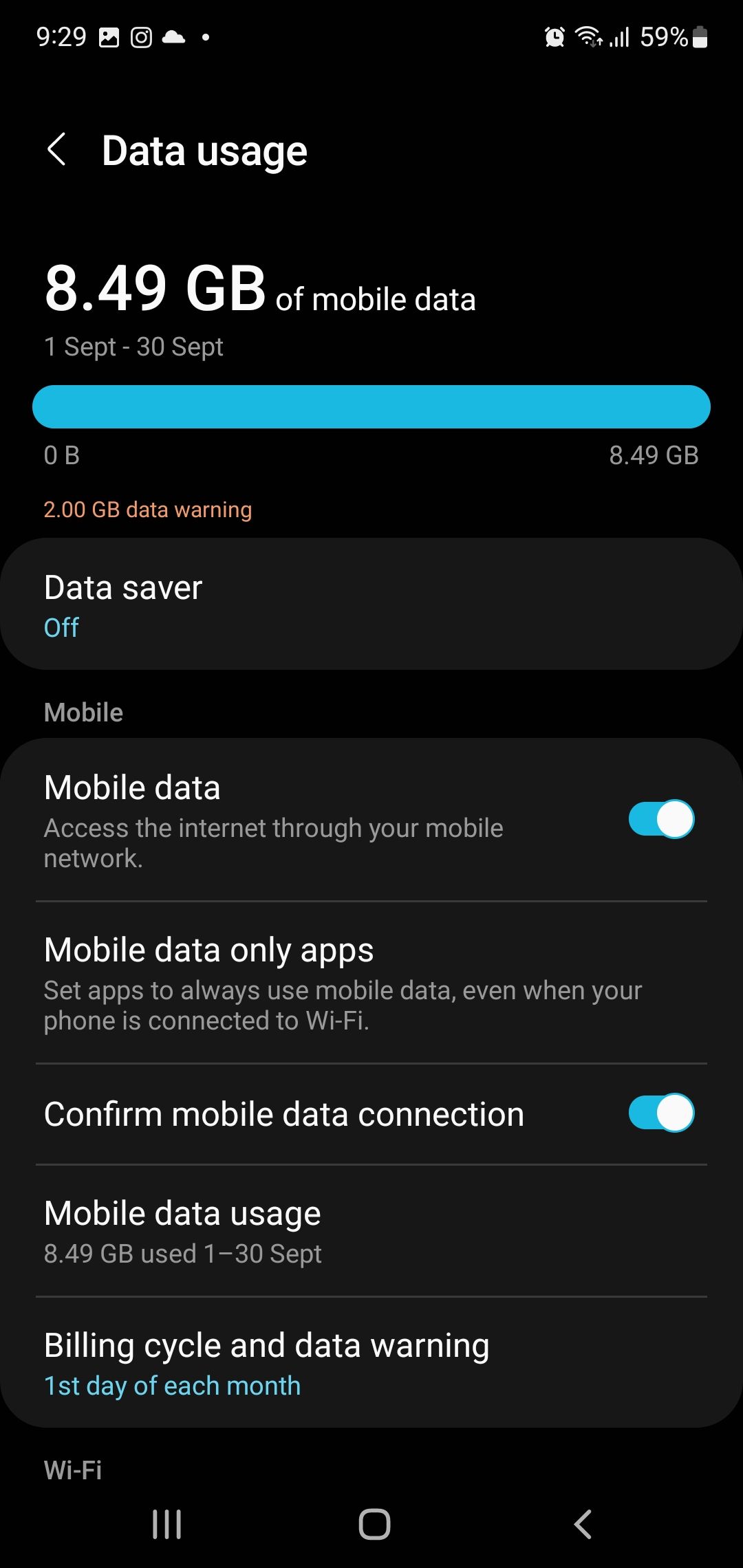Turn off the Mobile data switch
This screenshot has height=1568, width=743.
tap(660, 819)
